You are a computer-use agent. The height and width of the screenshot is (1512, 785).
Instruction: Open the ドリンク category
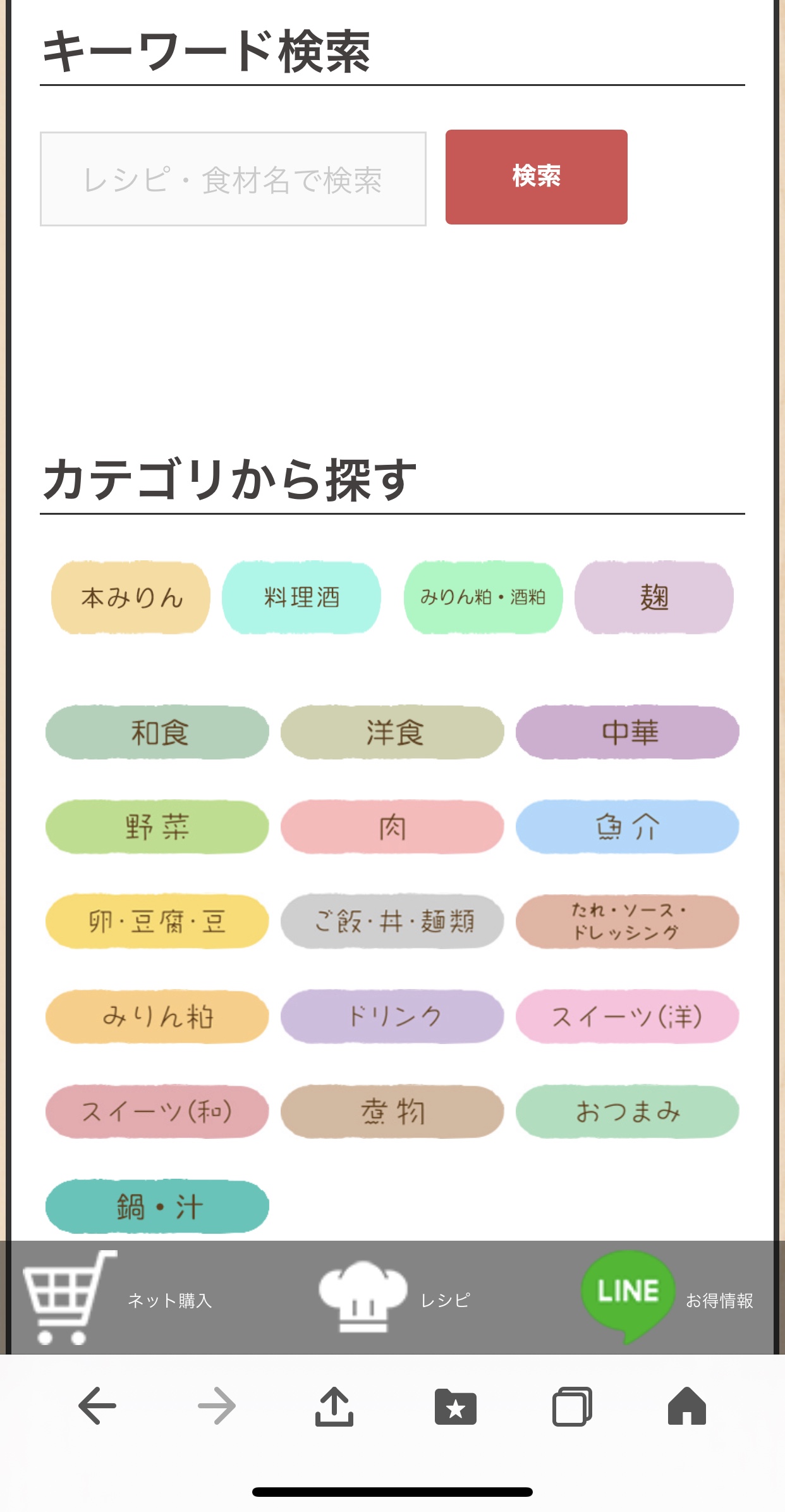[392, 1016]
